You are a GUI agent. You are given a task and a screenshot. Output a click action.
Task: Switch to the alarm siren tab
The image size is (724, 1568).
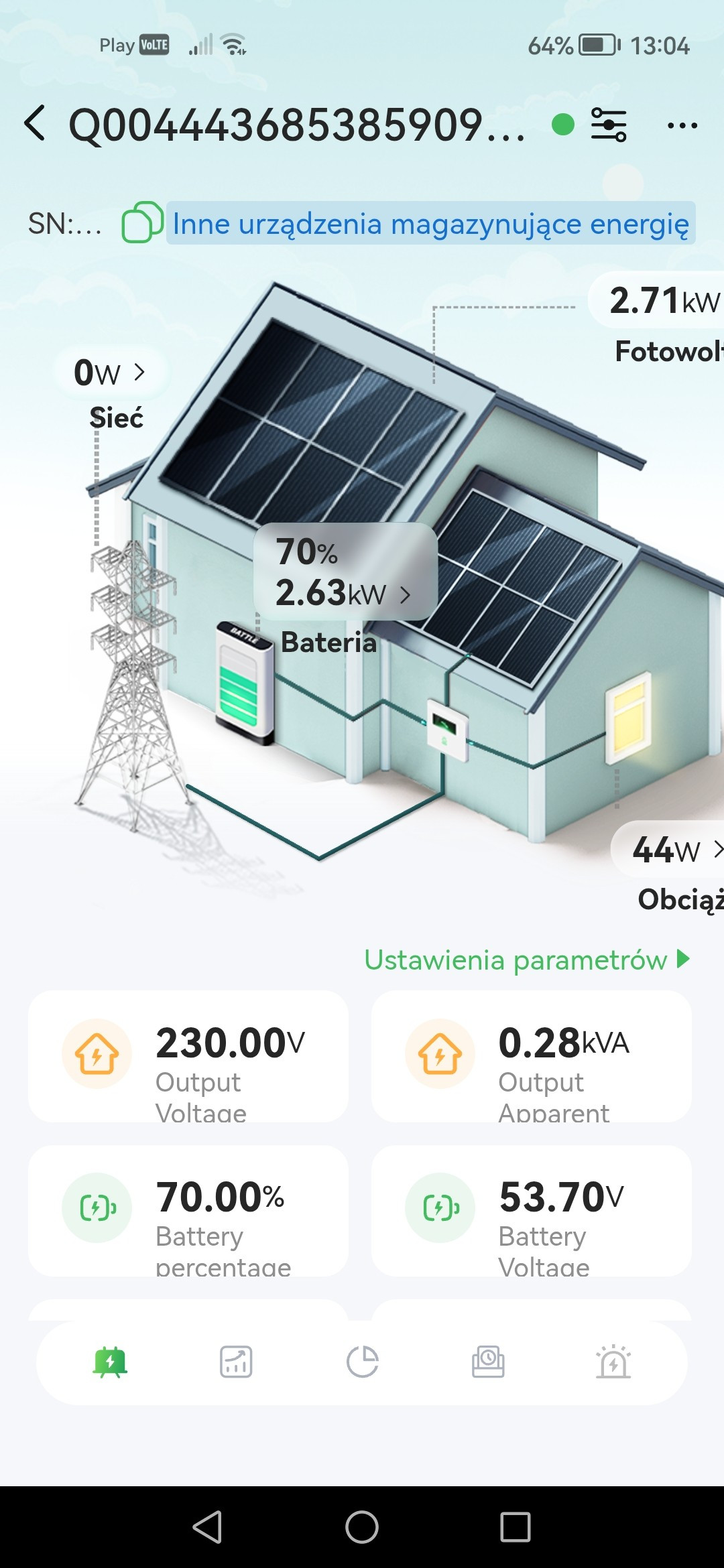click(613, 1362)
